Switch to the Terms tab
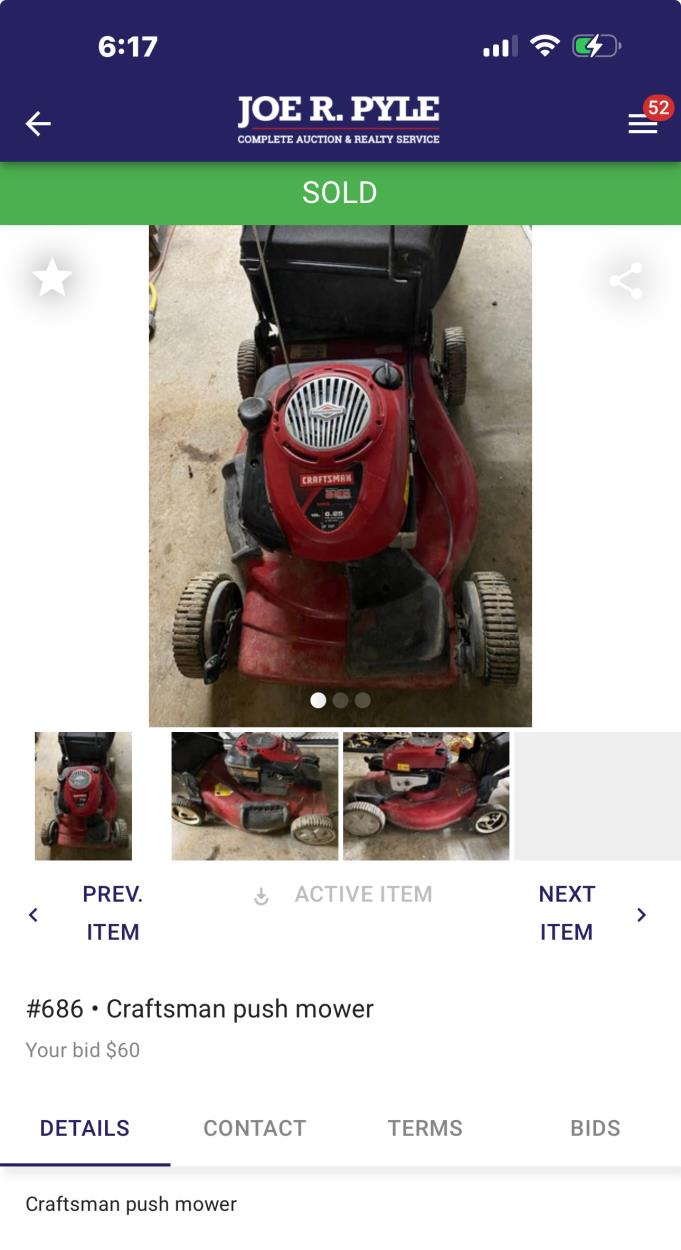The height and width of the screenshot is (1250, 681). 425,1128
